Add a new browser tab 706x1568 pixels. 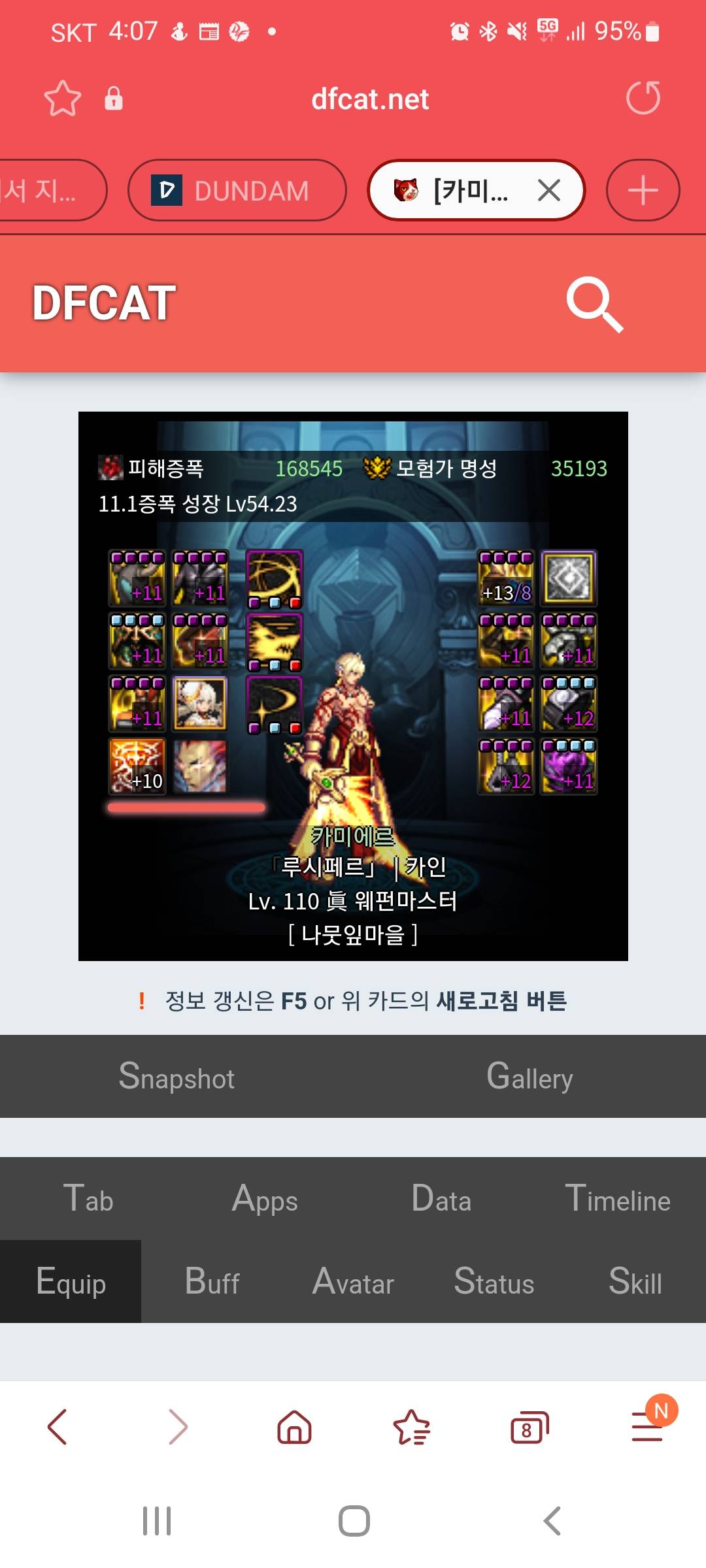pos(643,191)
